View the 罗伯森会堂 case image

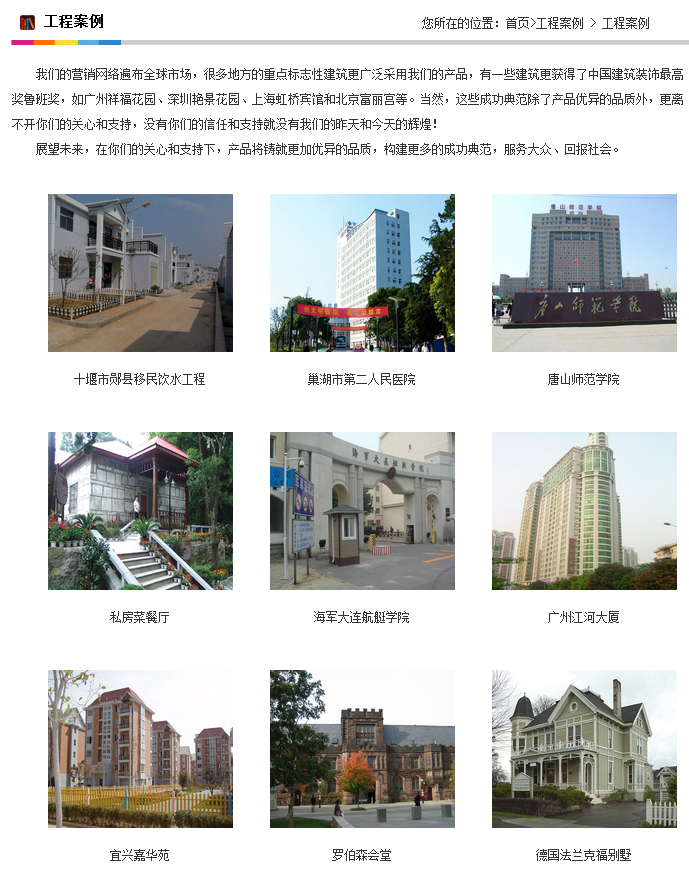(362, 749)
